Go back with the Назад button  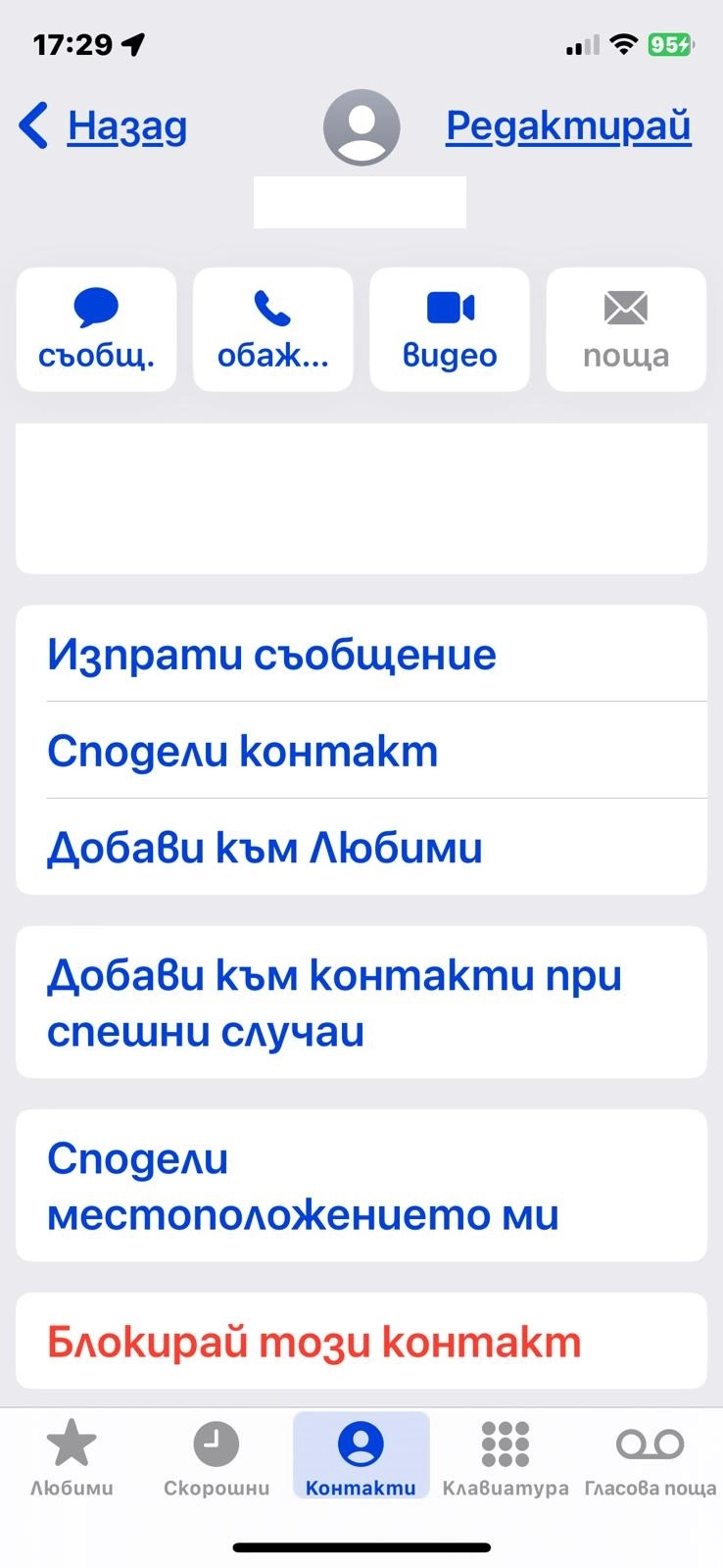tap(104, 126)
